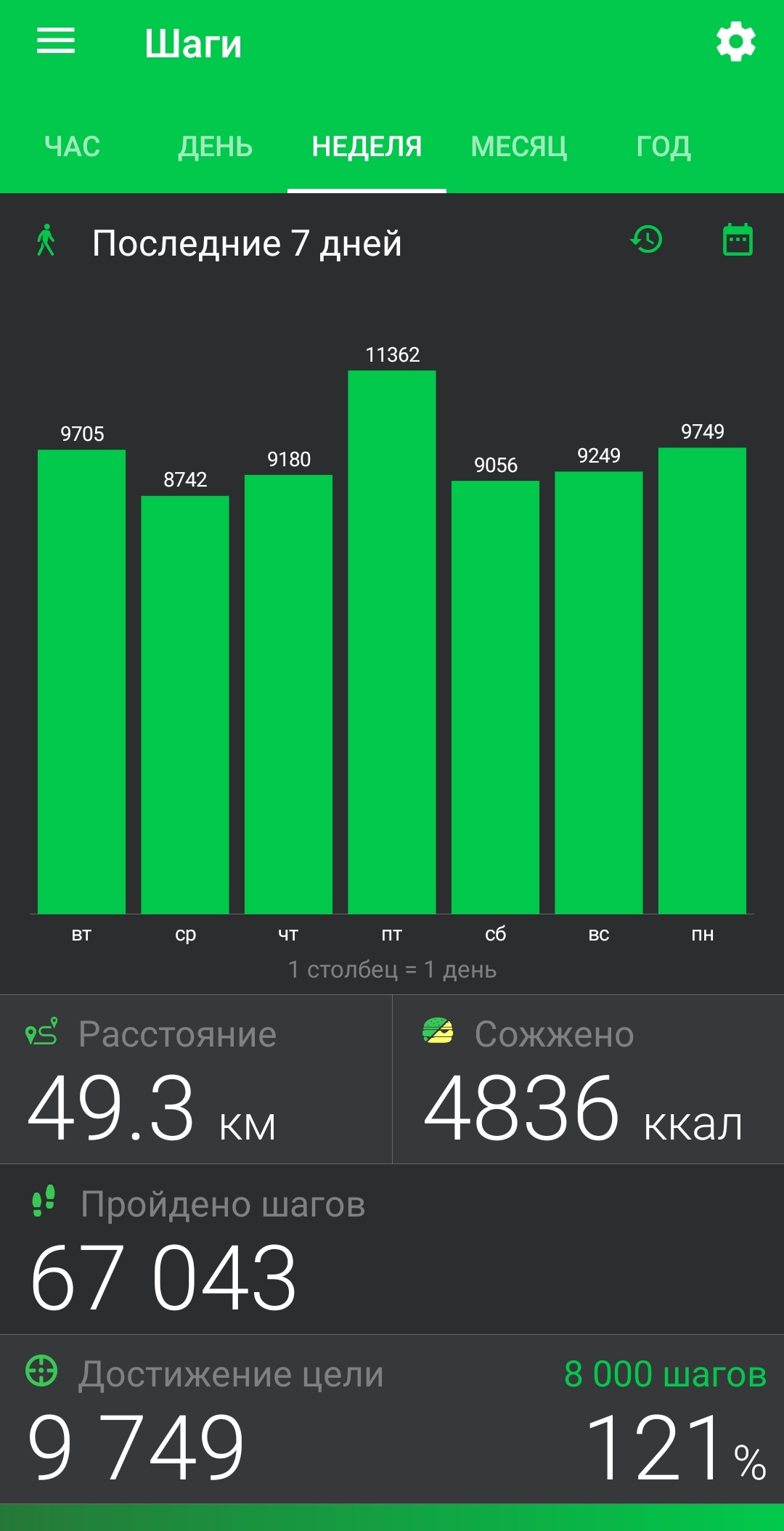The width and height of the screenshot is (784, 1531).
Task: Open the Достижение цели card
Action: pyautogui.click(x=392, y=1419)
